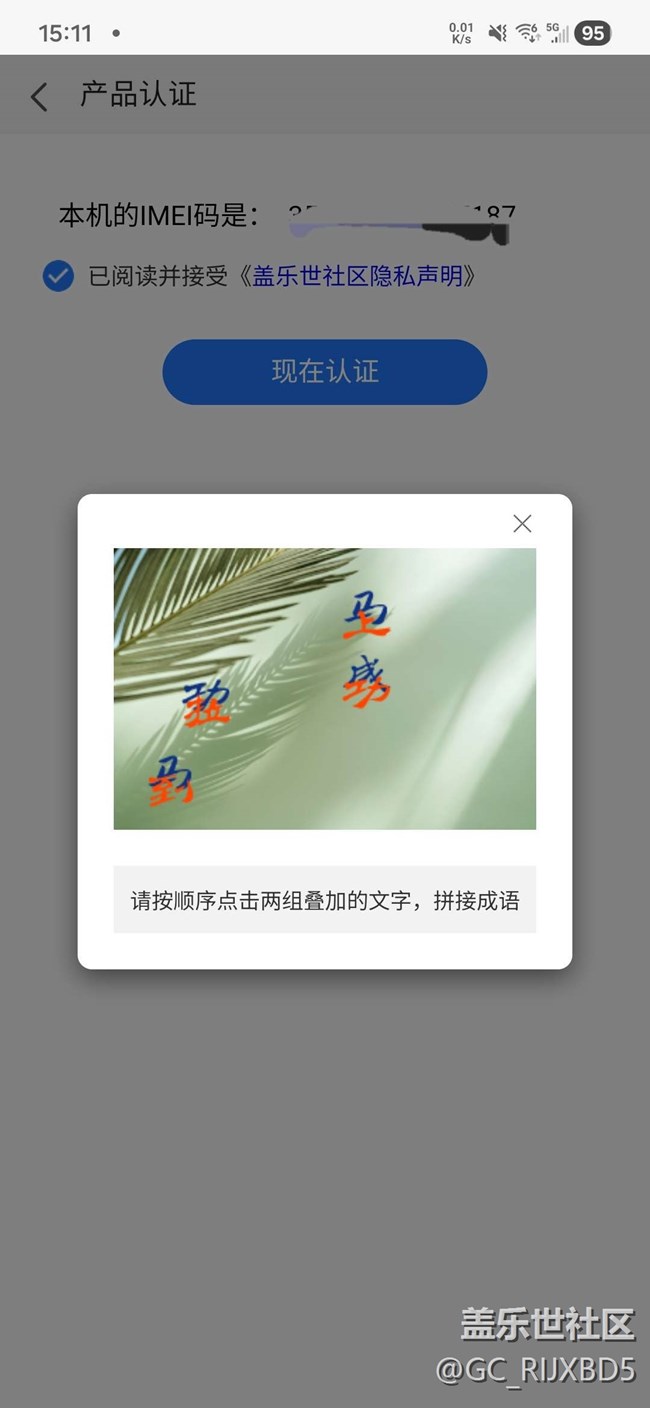Go back from 产品认证 page

pos(39,97)
